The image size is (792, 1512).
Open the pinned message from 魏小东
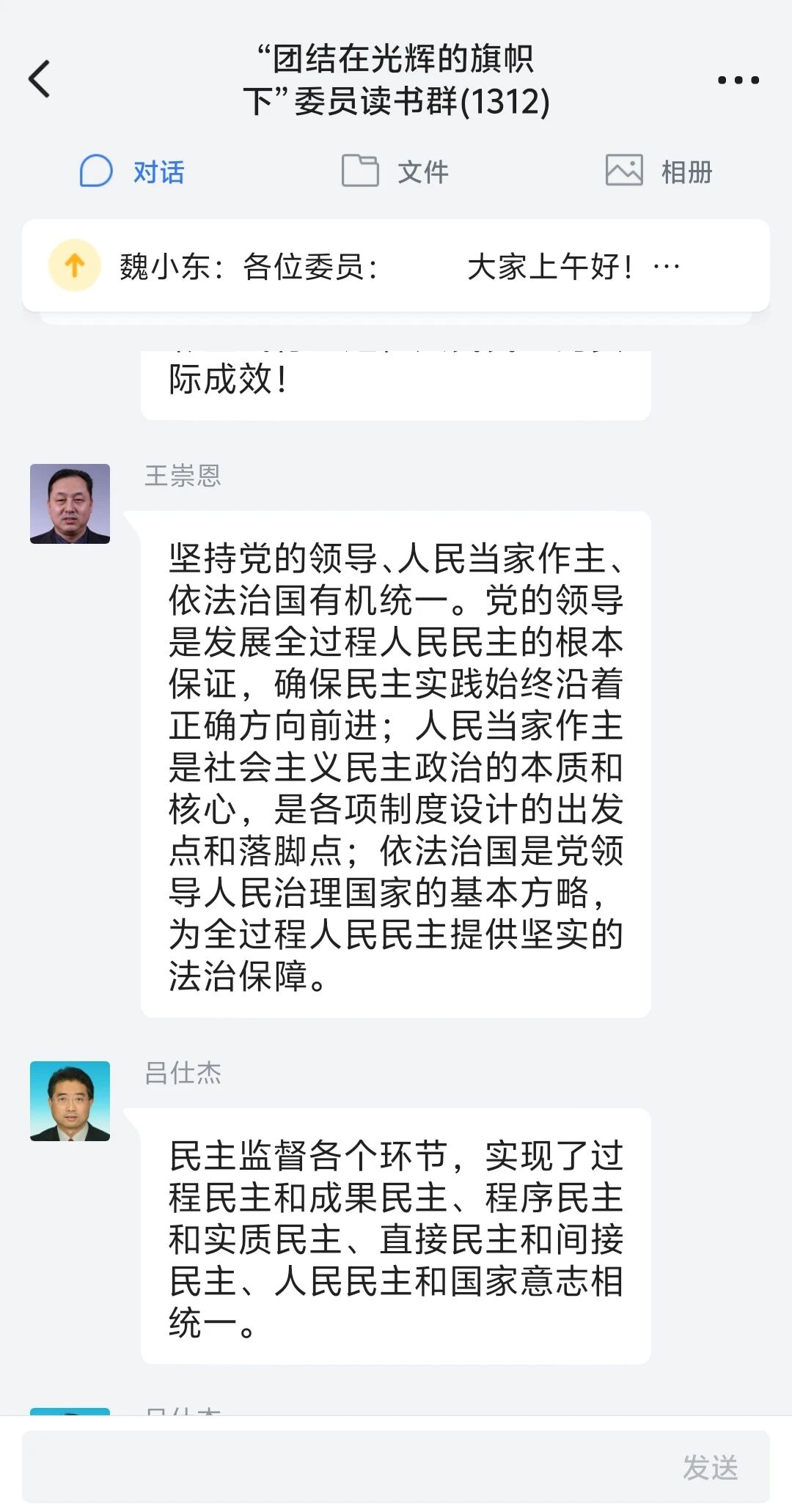(396, 266)
